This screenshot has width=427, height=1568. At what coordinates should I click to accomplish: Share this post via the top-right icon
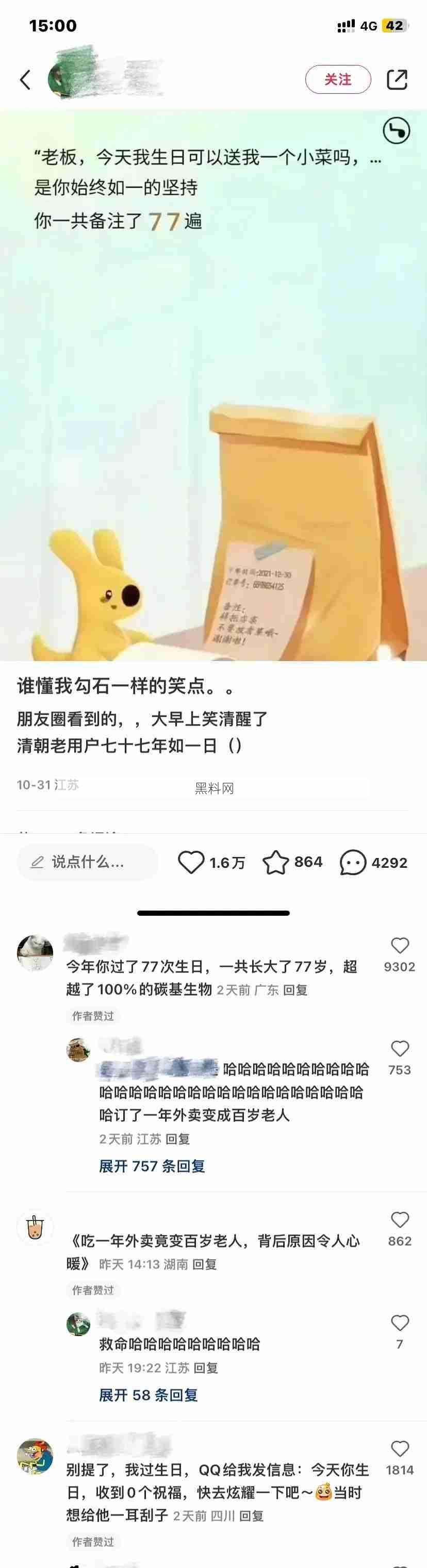click(397, 80)
